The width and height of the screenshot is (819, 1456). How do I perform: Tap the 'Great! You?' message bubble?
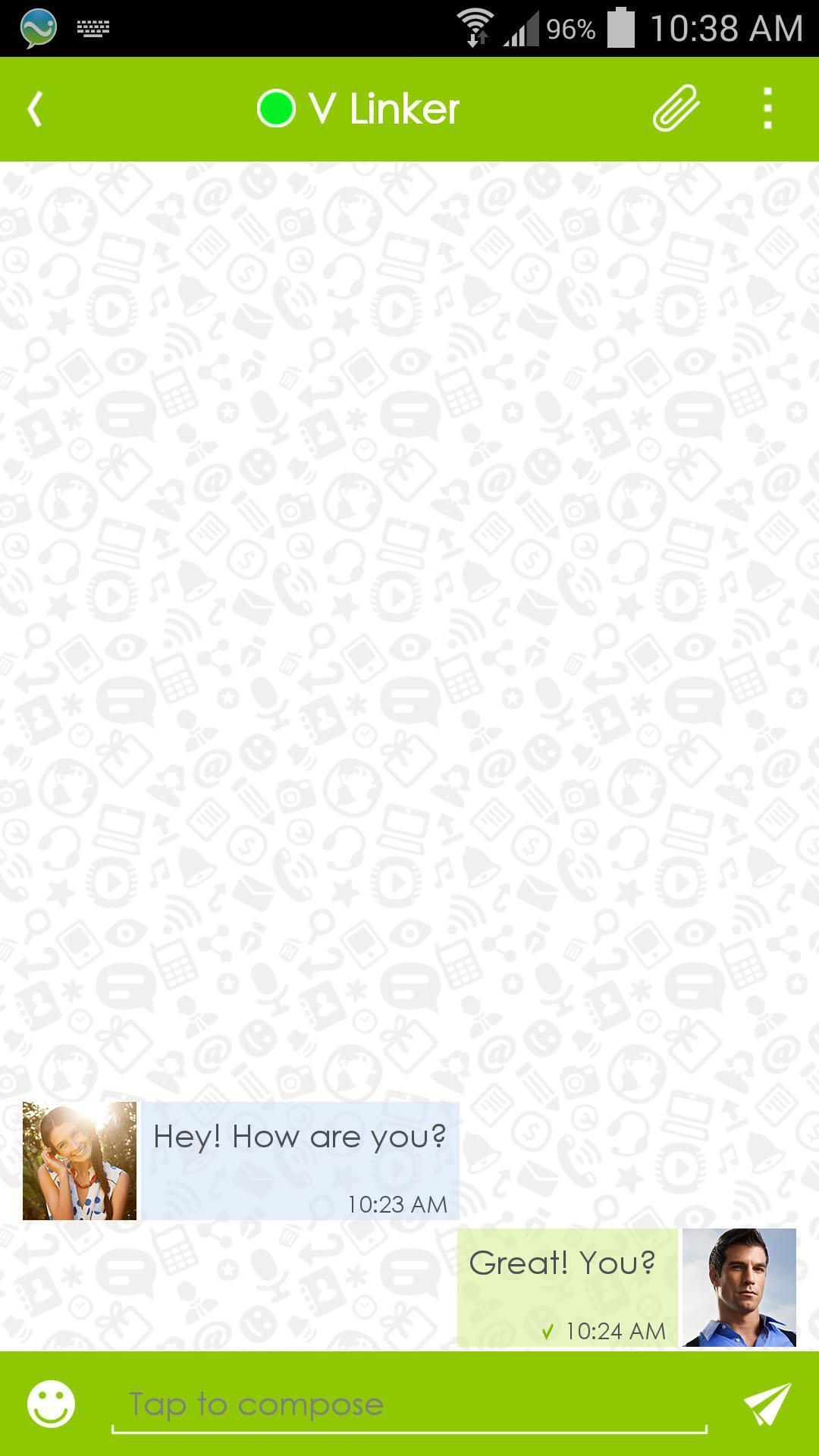567,1288
